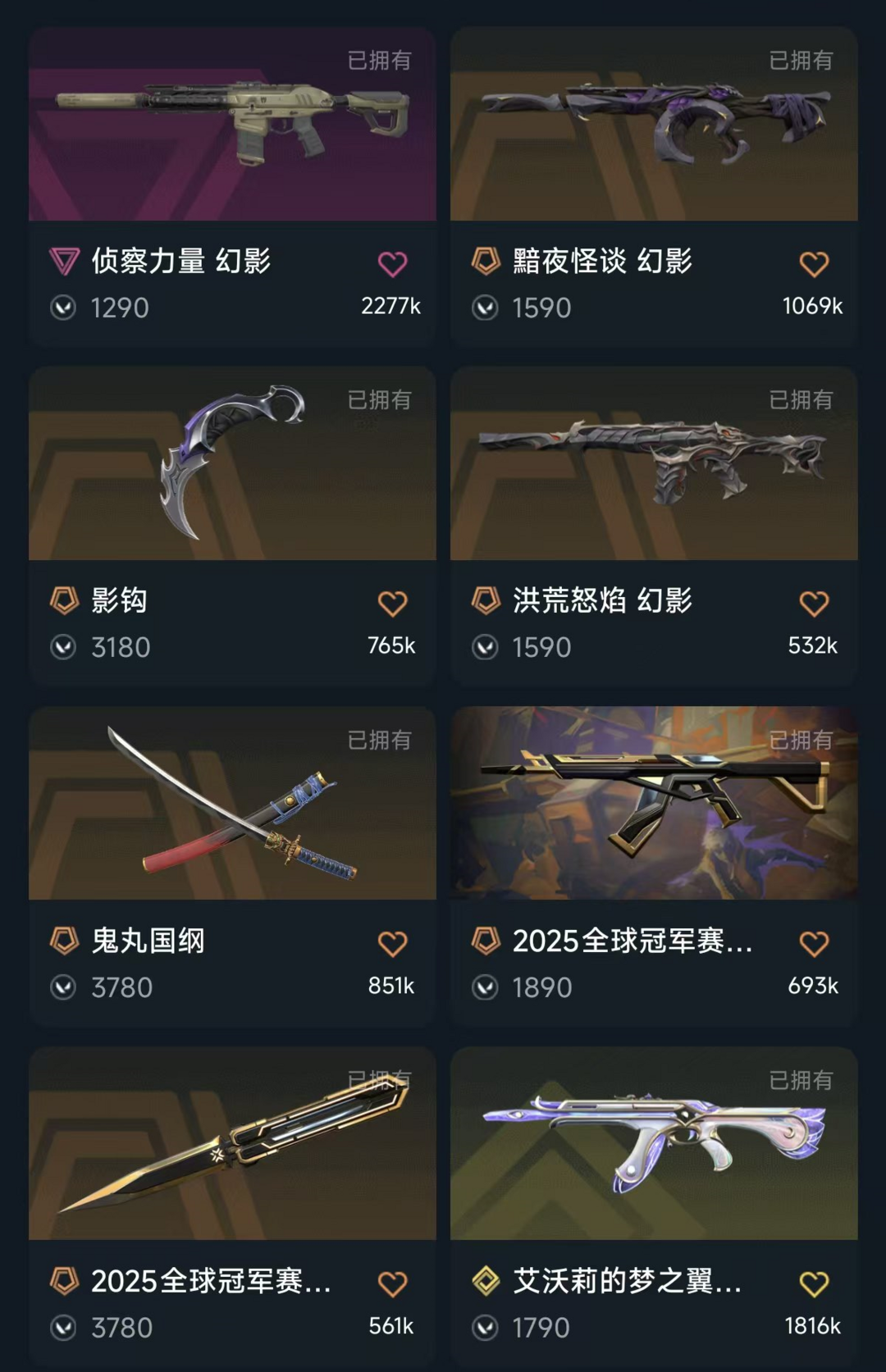View the 艾沃莉的梦之翼 skin card

[654, 1144]
